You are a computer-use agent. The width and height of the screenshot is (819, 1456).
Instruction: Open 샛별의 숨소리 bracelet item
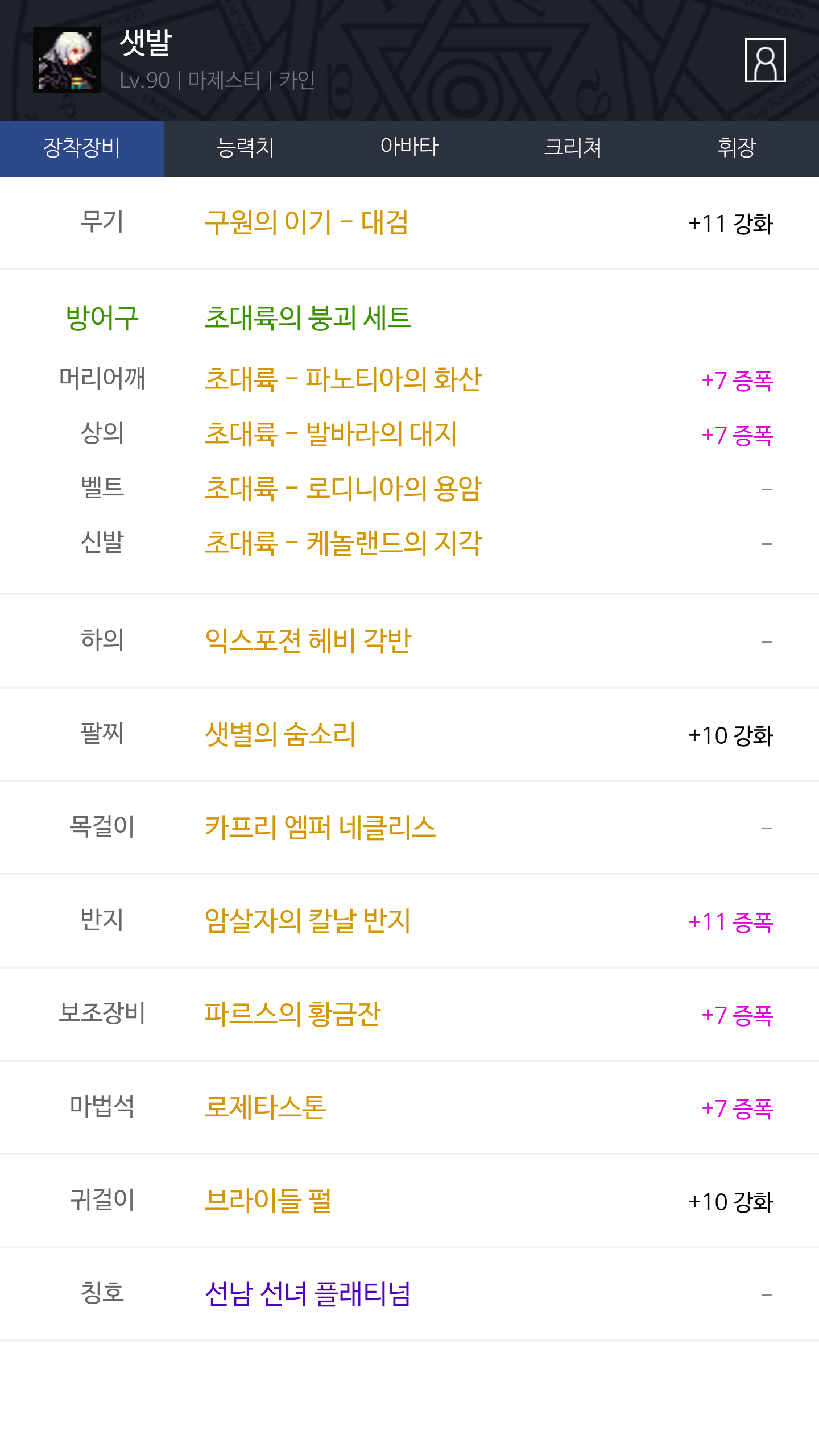280,734
